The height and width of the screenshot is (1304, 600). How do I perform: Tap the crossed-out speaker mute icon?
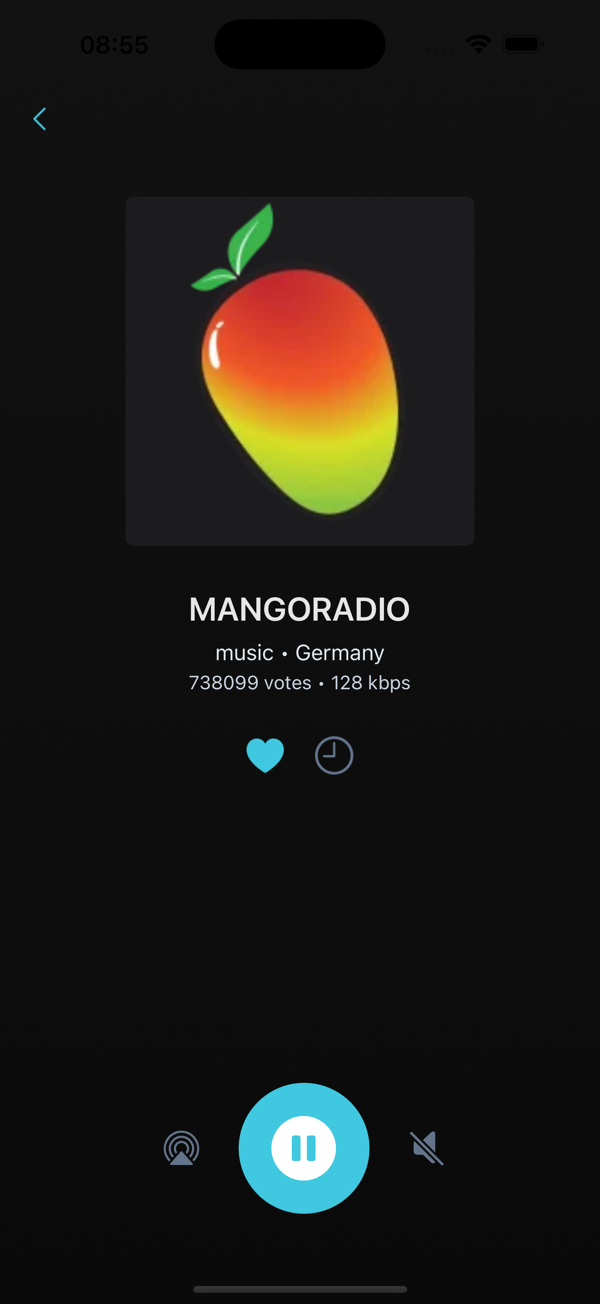click(427, 1148)
